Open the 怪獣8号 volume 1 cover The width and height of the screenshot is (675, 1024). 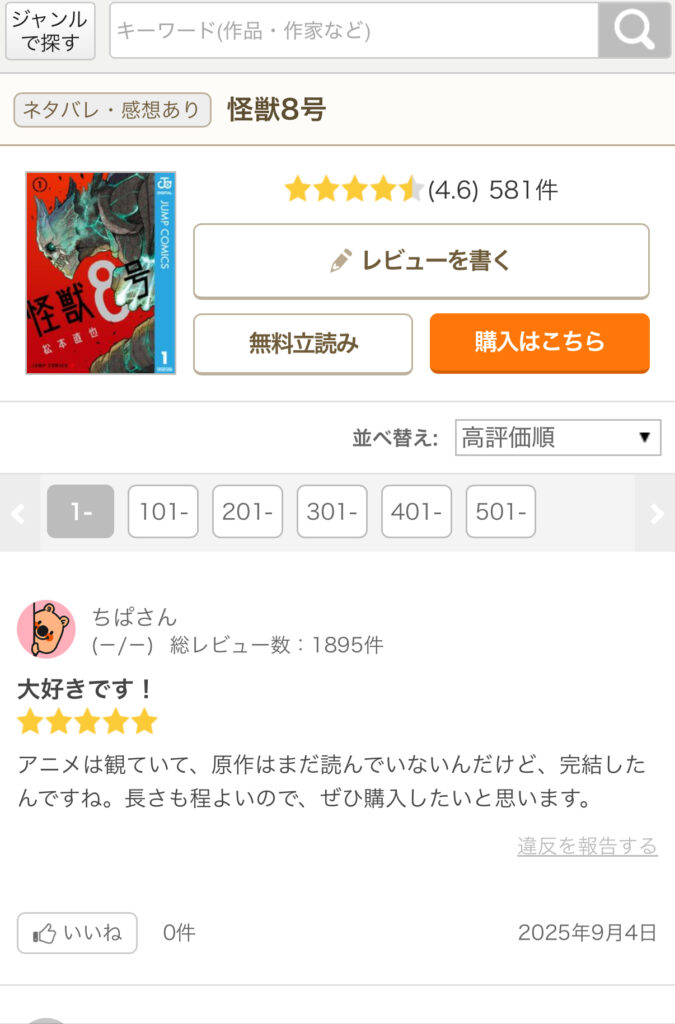(x=100, y=273)
